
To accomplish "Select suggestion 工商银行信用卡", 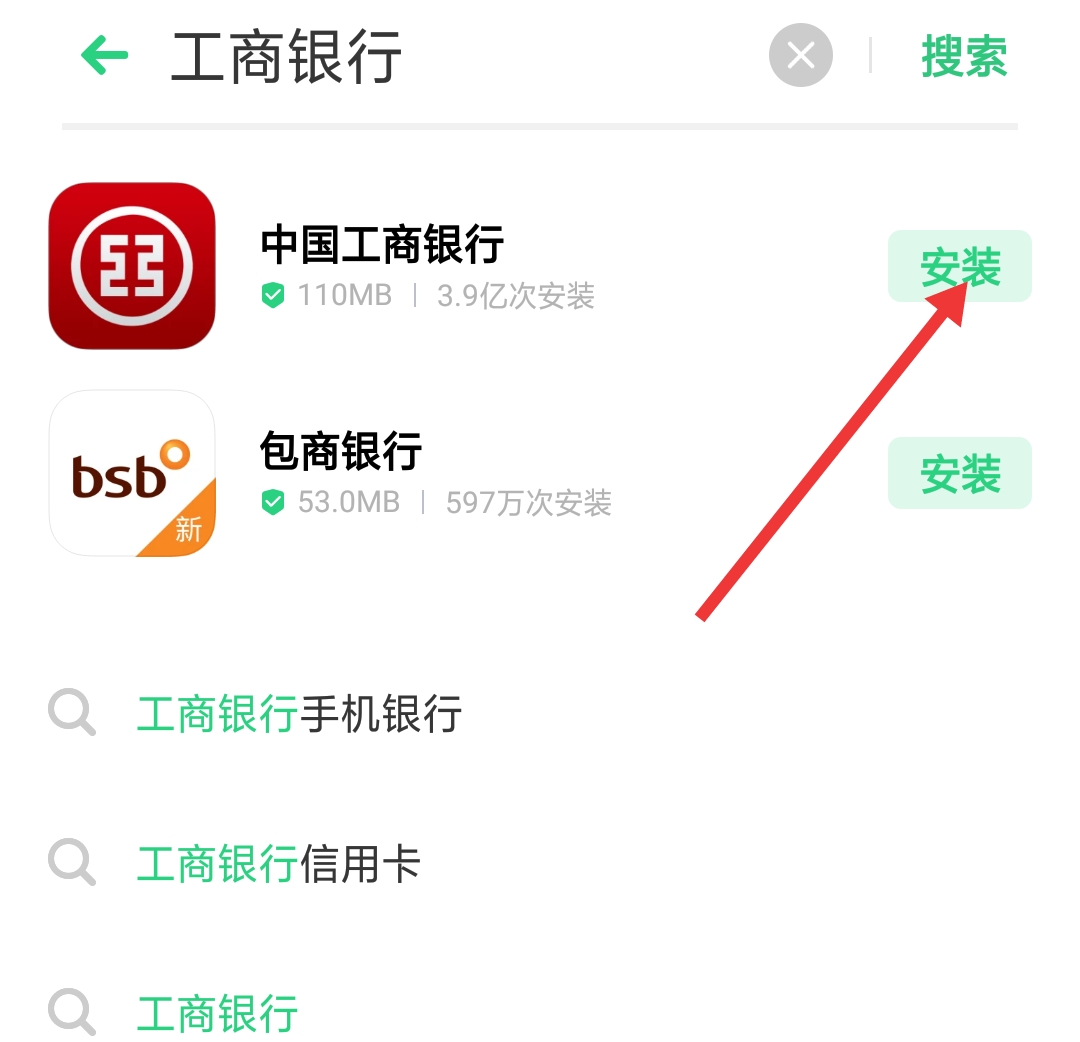I will pyautogui.click(x=278, y=863).
